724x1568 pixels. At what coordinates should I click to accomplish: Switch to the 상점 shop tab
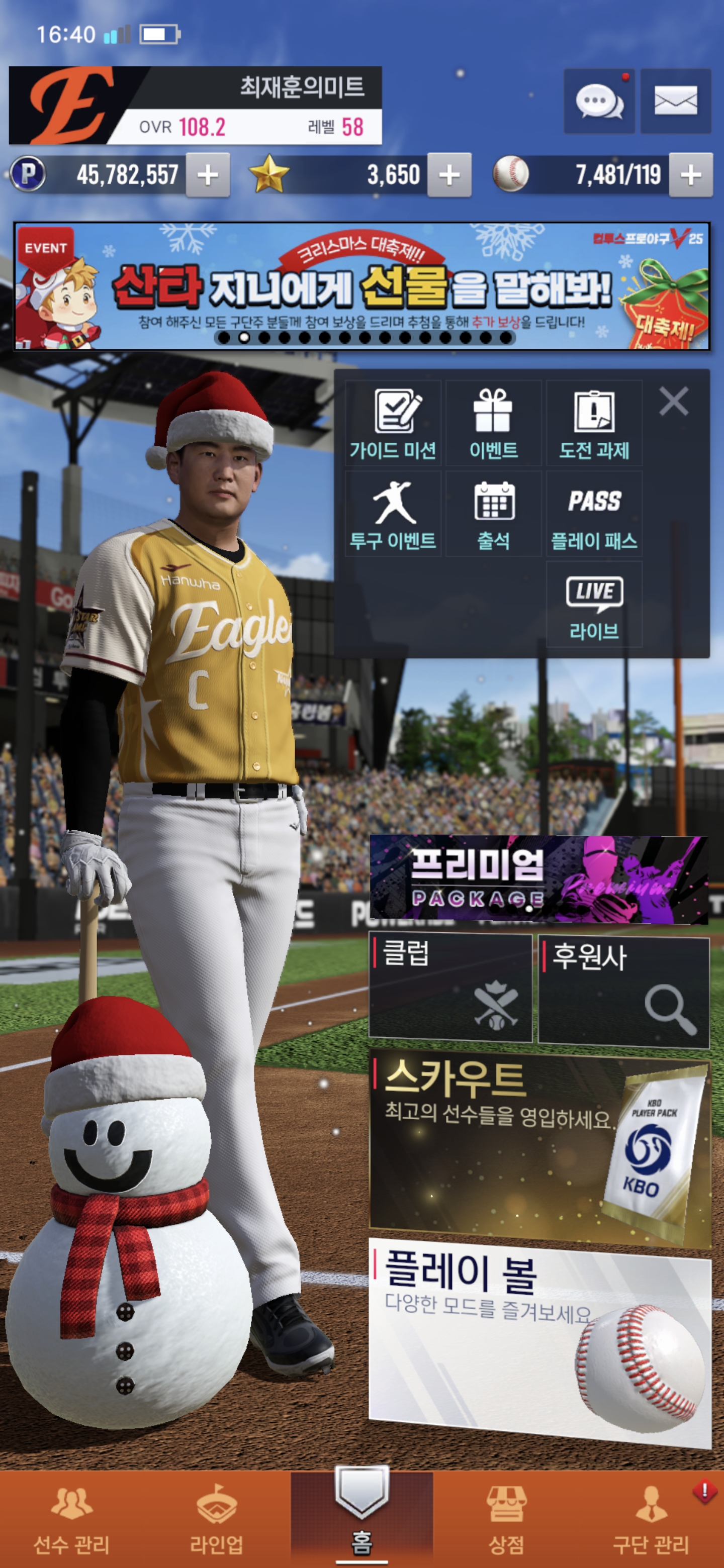pos(506,1519)
